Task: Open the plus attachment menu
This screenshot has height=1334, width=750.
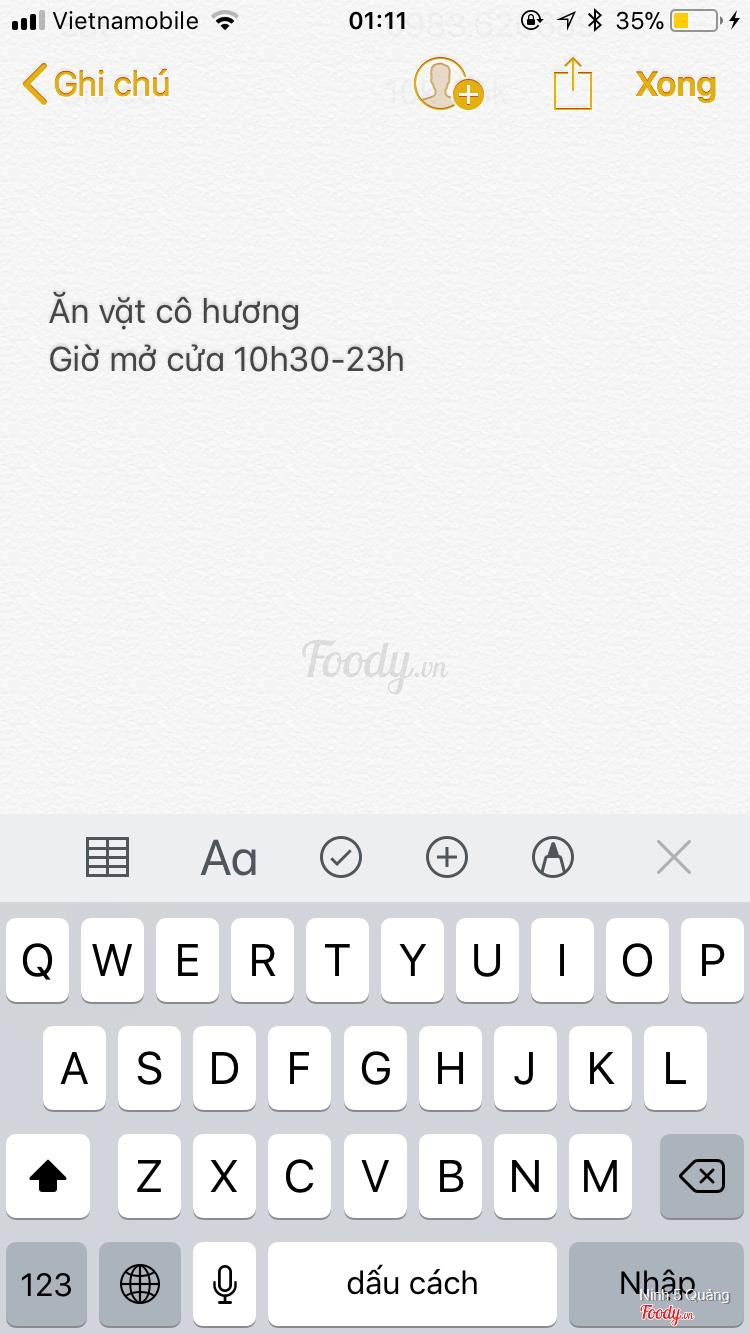Action: 447,857
